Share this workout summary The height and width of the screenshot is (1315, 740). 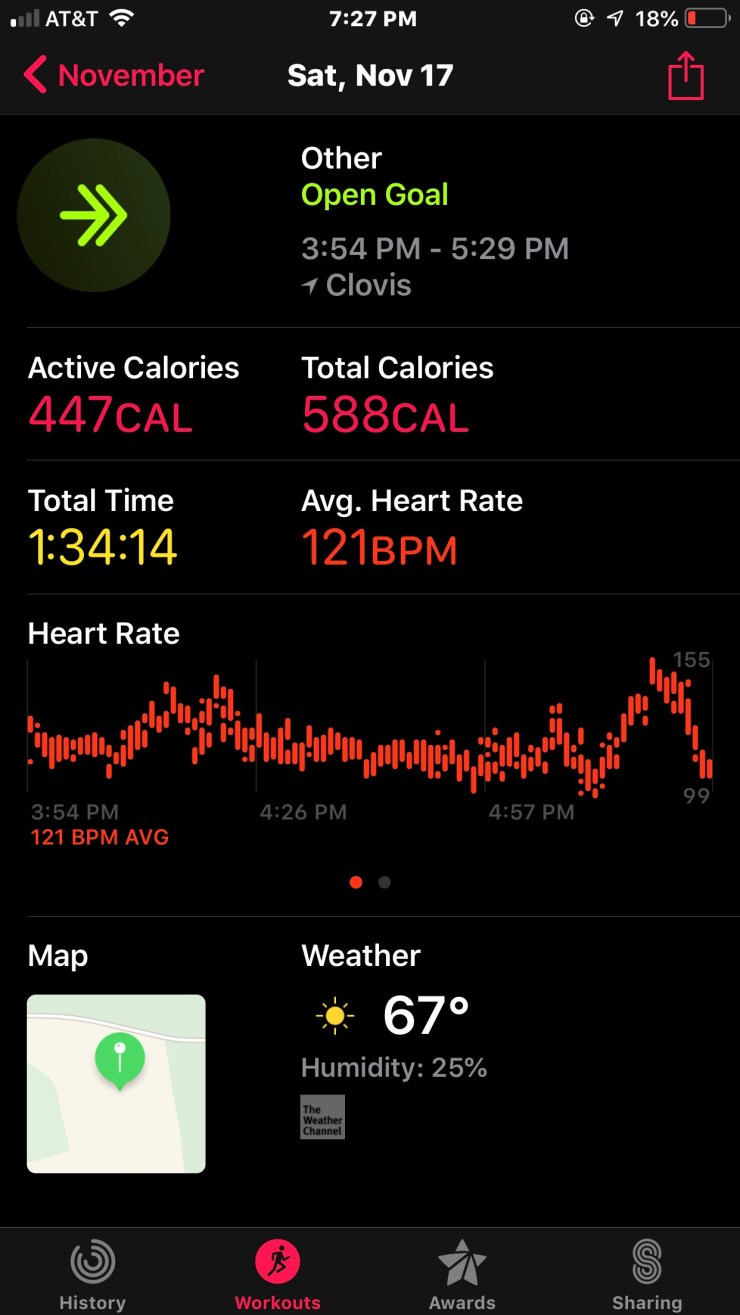pyautogui.click(x=686, y=77)
